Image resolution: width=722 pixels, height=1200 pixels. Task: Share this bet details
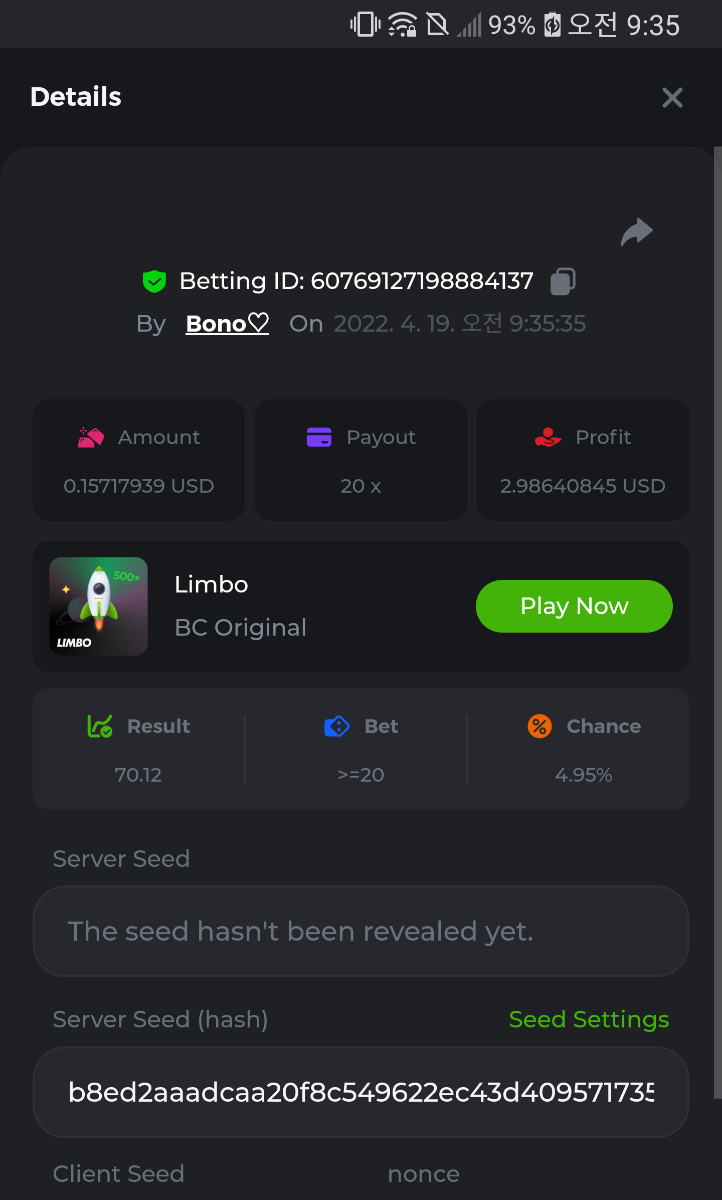(636, 233)
